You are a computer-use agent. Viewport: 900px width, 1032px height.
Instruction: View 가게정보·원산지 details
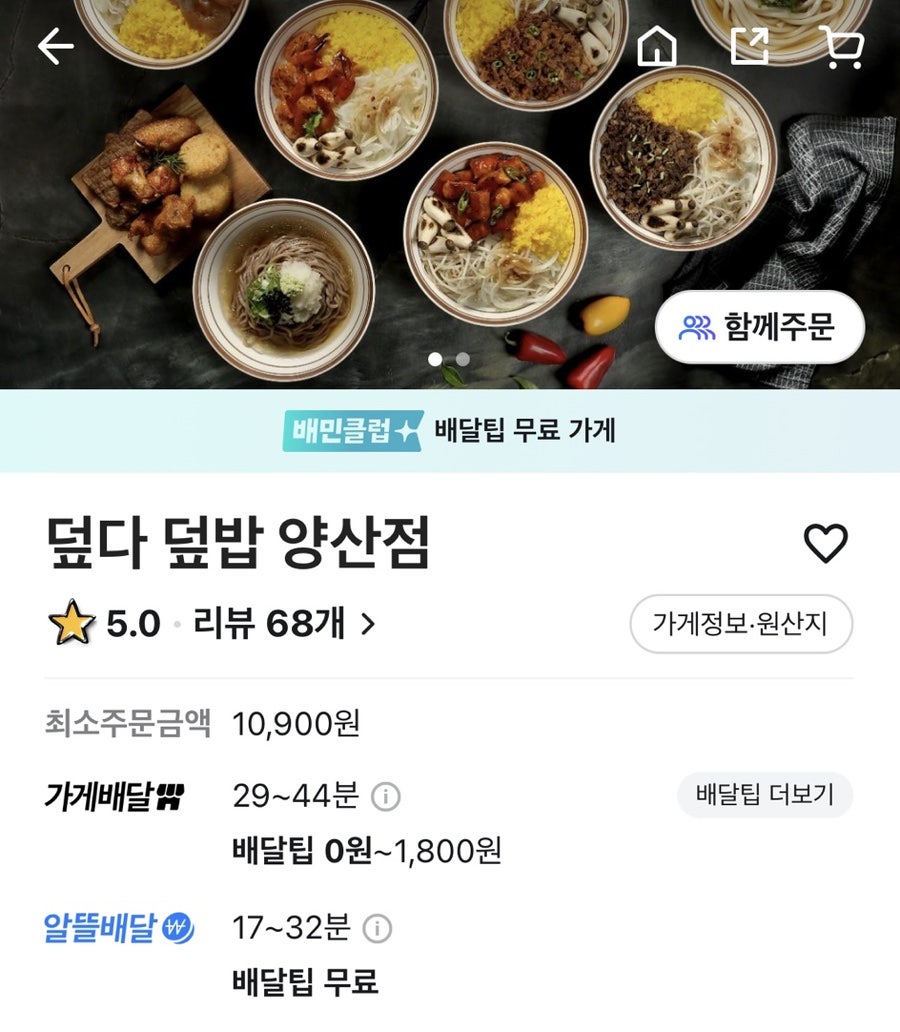(741, 624)
